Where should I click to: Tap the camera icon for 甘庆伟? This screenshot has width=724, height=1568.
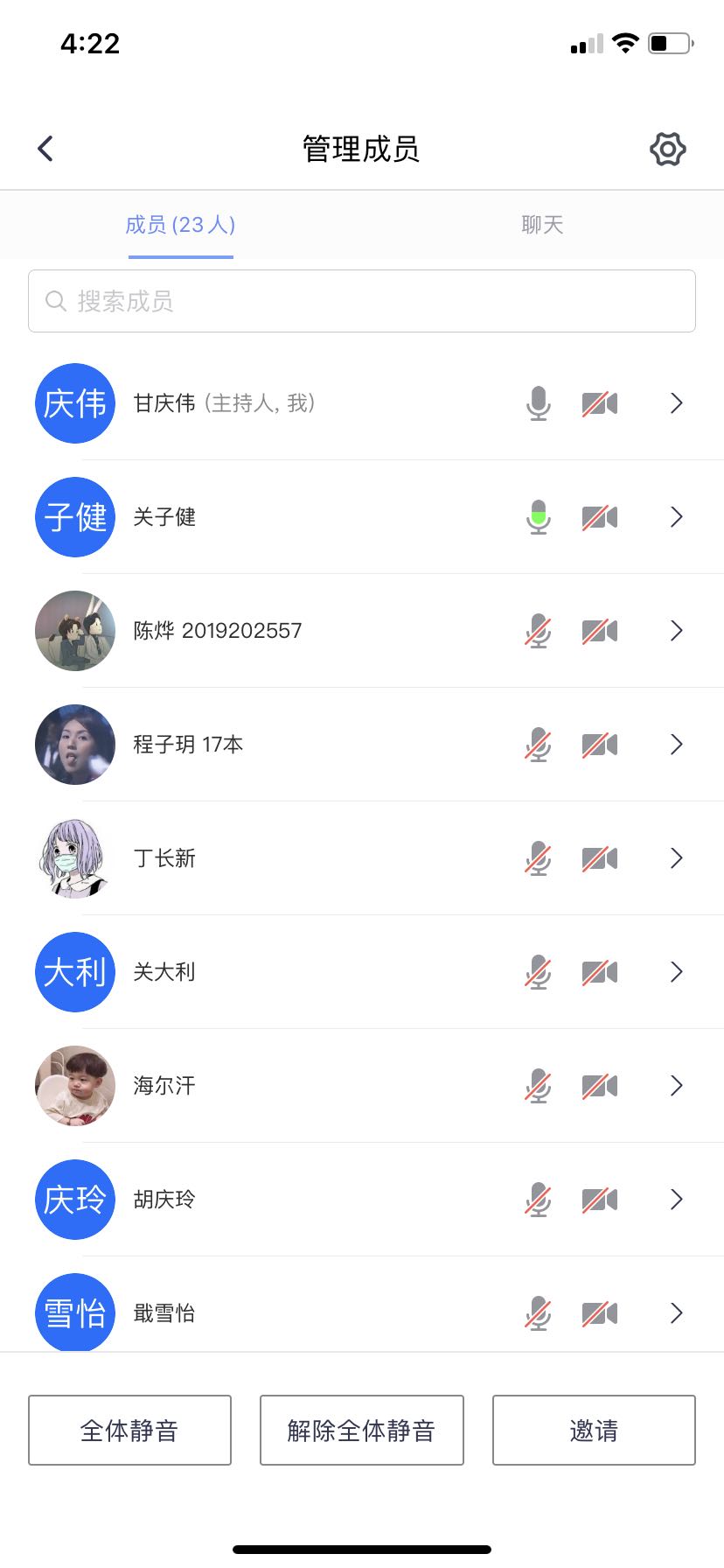pyautogui.click(x=600, y=403)
